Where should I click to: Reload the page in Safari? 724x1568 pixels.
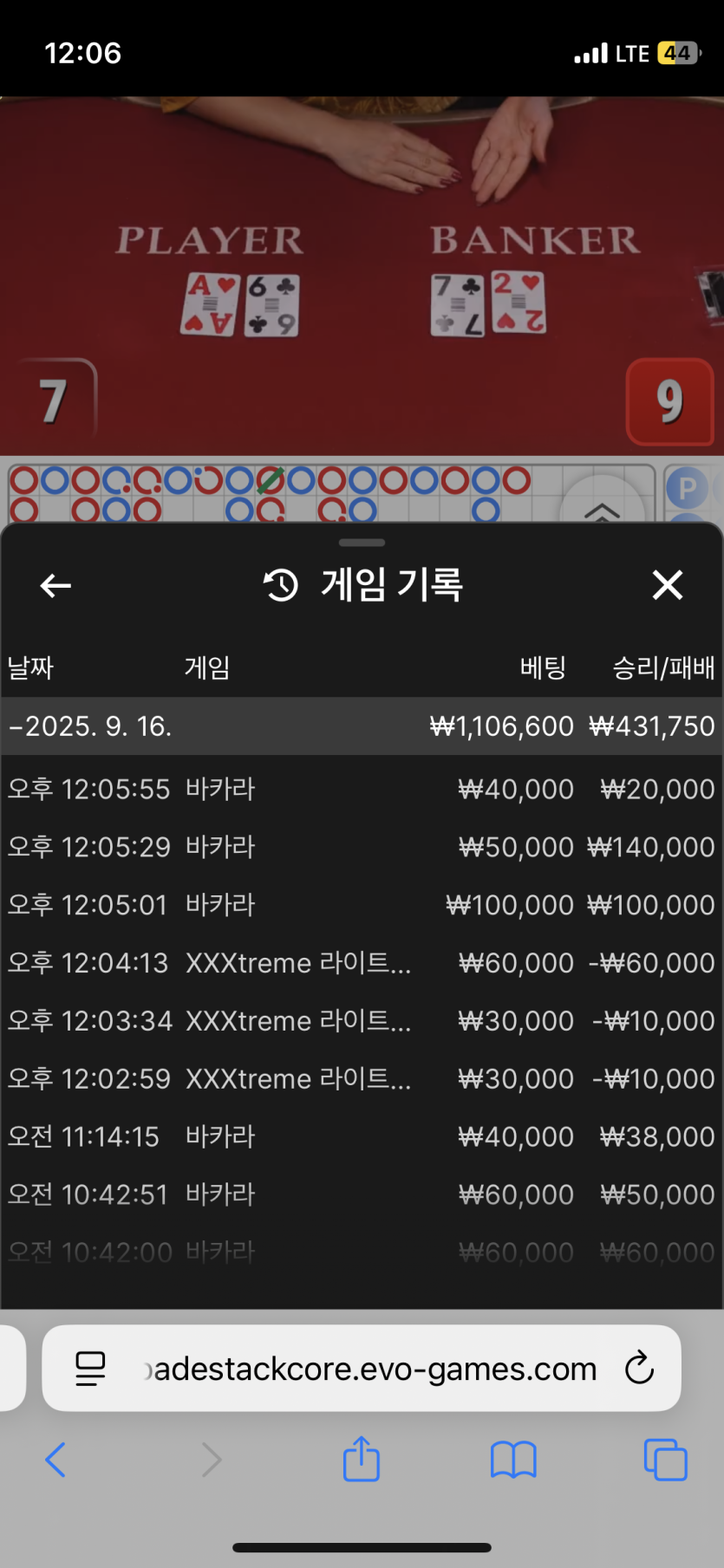point(639,1369)
